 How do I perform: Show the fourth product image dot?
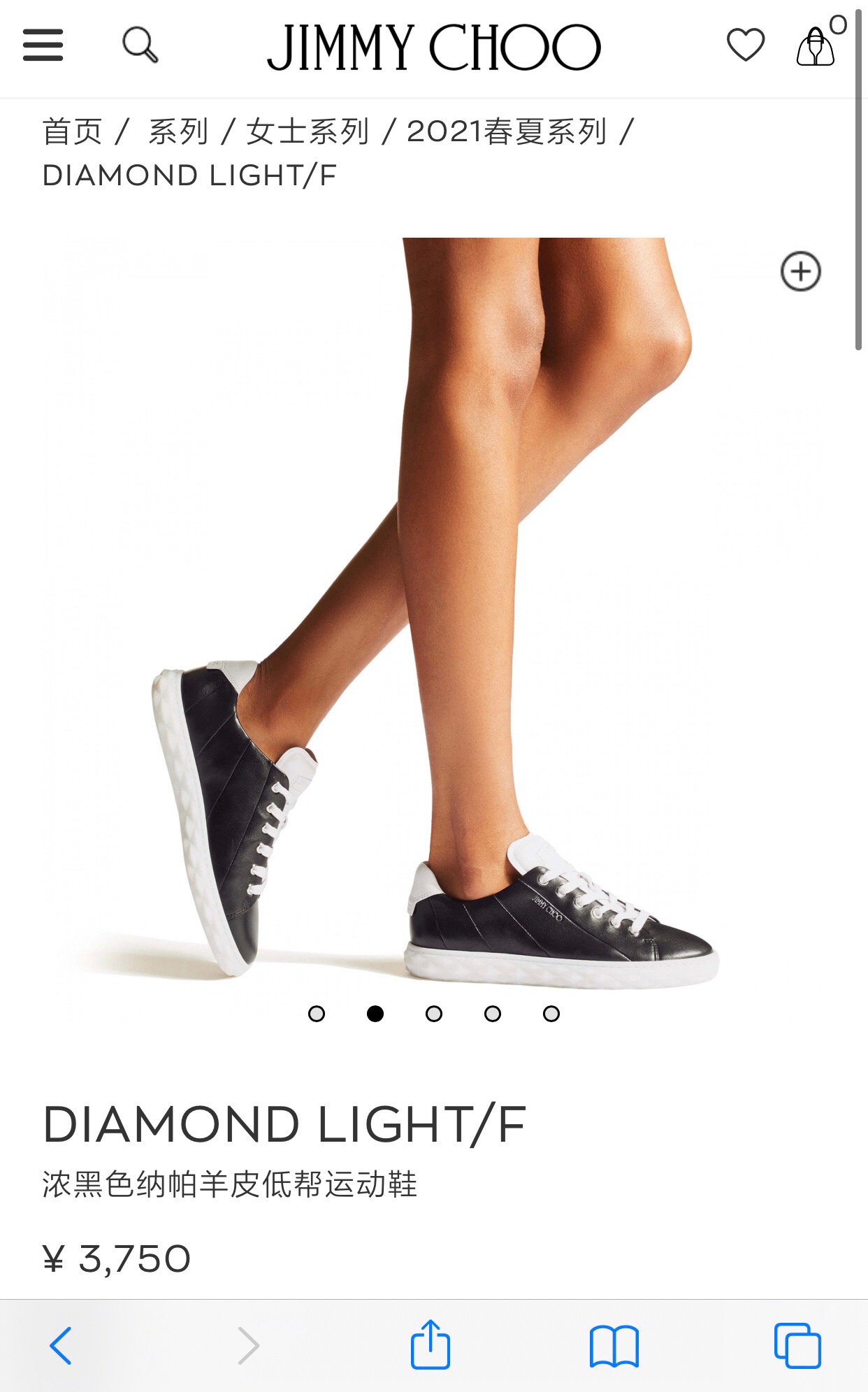pos(493,1014)
